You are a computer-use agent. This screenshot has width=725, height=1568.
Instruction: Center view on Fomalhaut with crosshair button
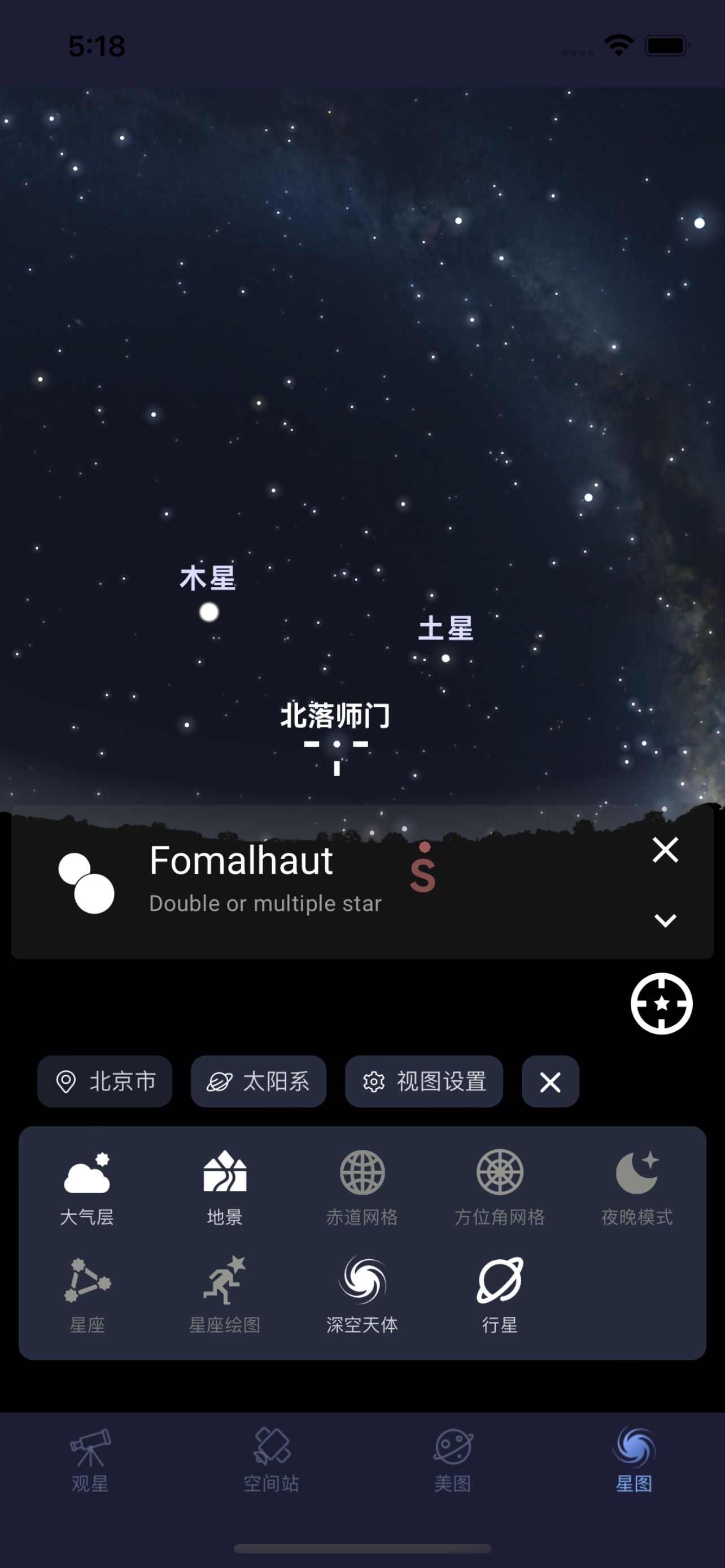point(661,1004)
